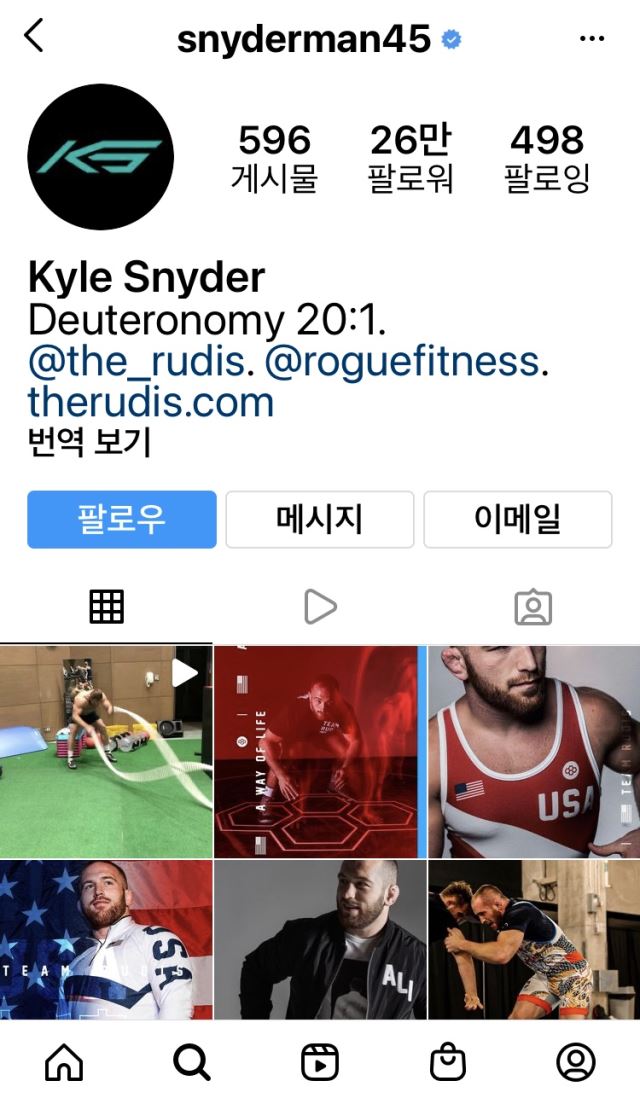This screenshot has width=640, height=1104.
Task: View the 498 following list
Action: (x=546, y=158)
